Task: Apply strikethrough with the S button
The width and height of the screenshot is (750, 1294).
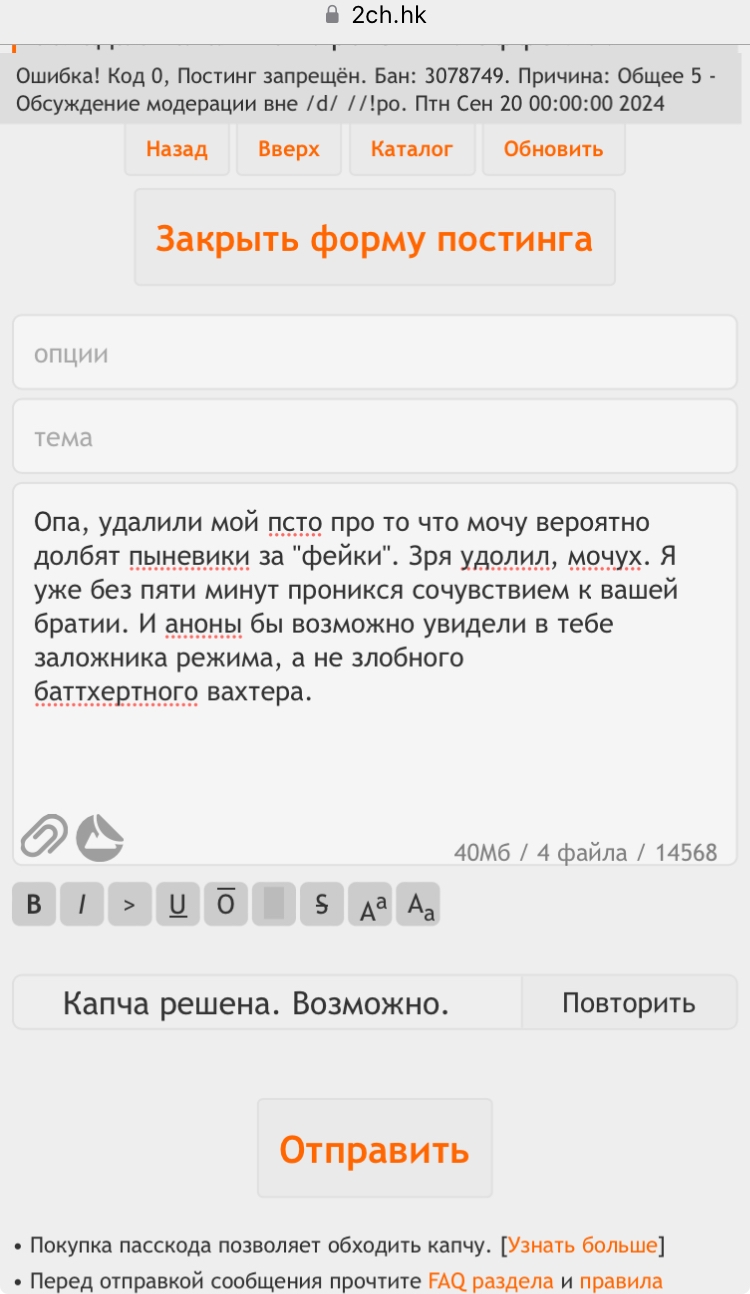Action: 321,905
